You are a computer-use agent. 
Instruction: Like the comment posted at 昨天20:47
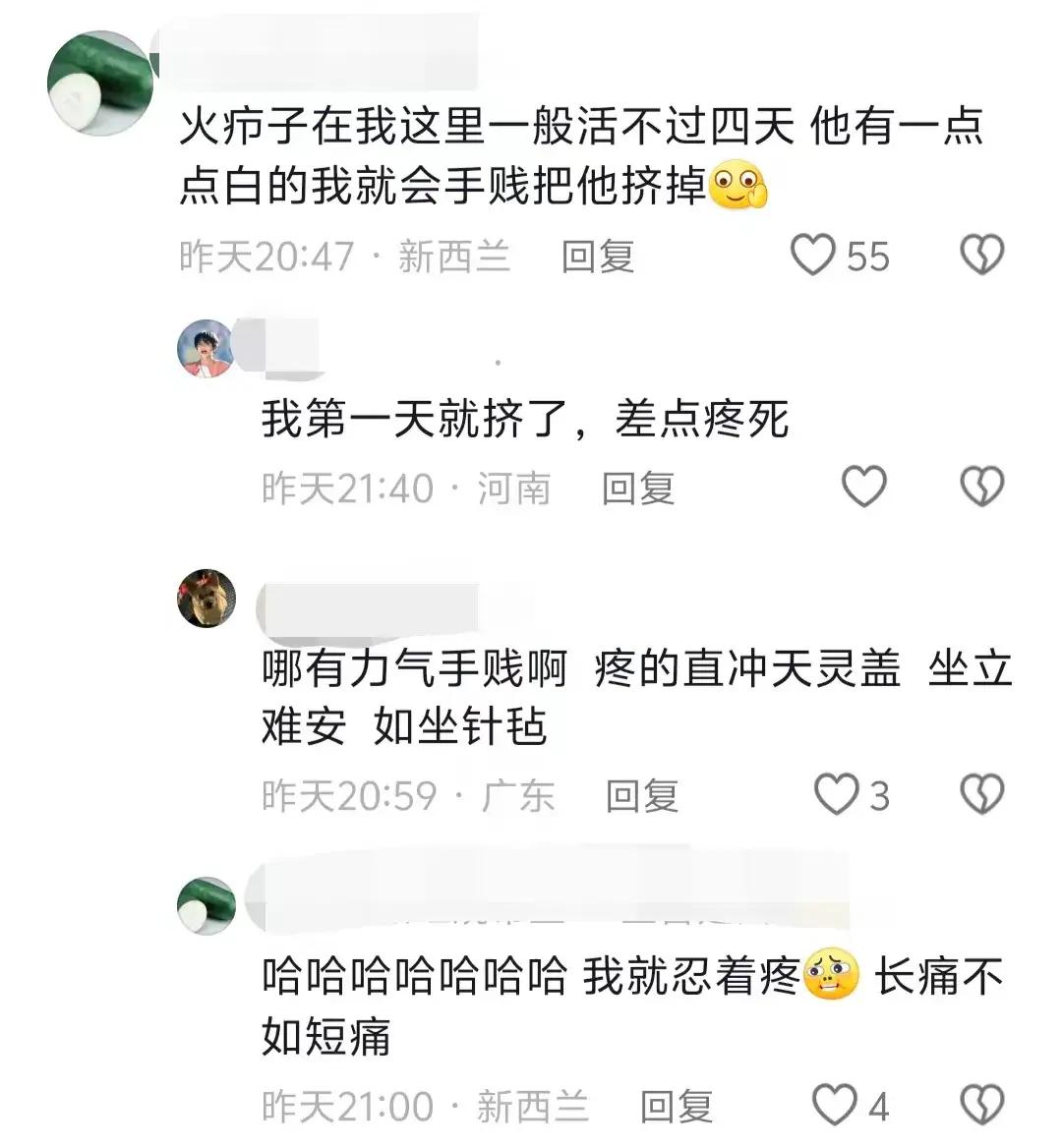tap(814, 256)
